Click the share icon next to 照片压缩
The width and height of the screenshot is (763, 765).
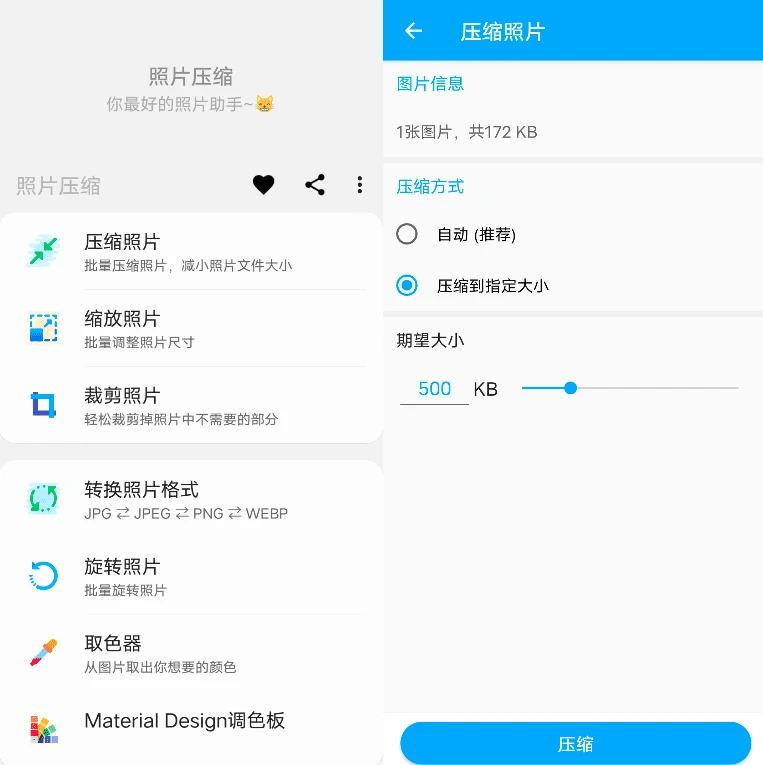[x=313, y=184]
